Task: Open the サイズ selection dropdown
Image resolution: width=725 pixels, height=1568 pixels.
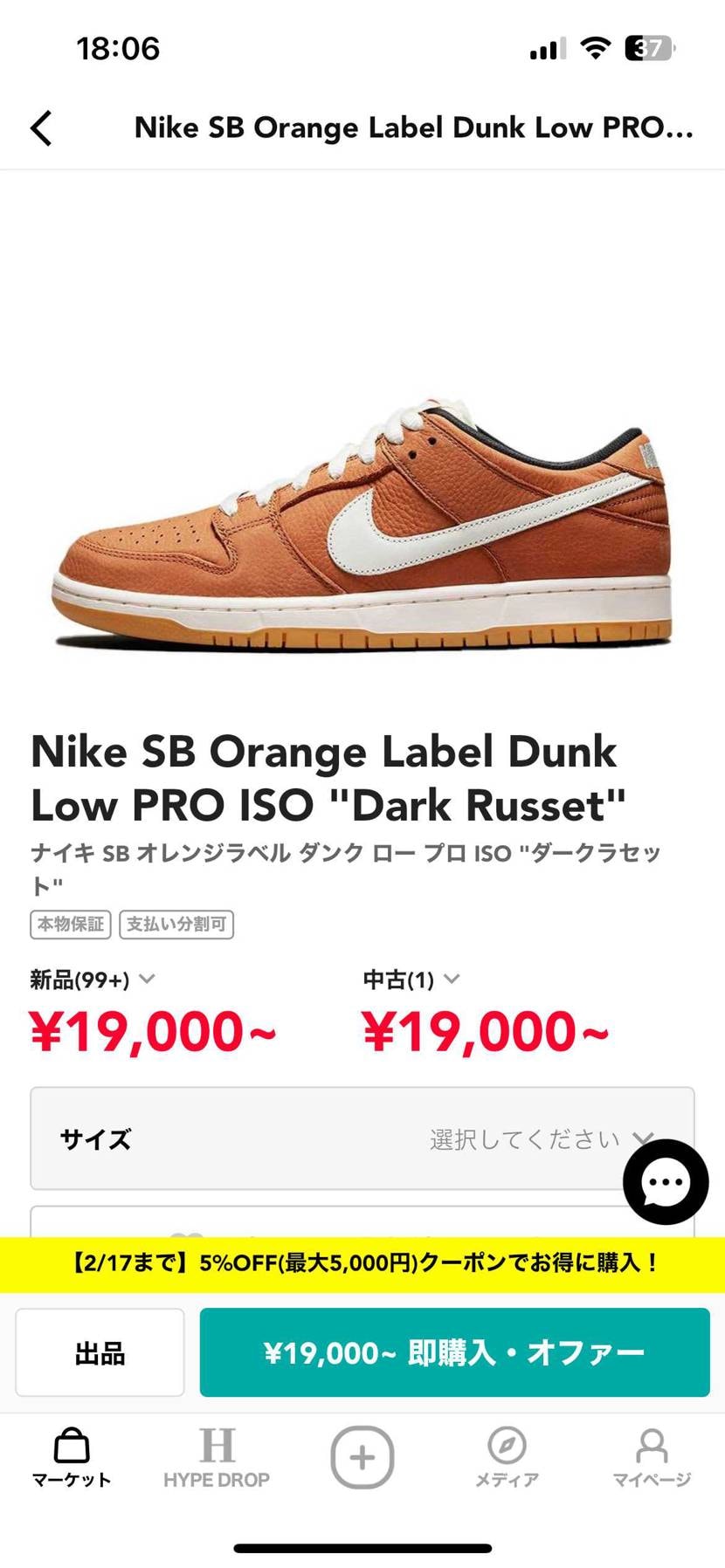Action: coord(362,1139)
